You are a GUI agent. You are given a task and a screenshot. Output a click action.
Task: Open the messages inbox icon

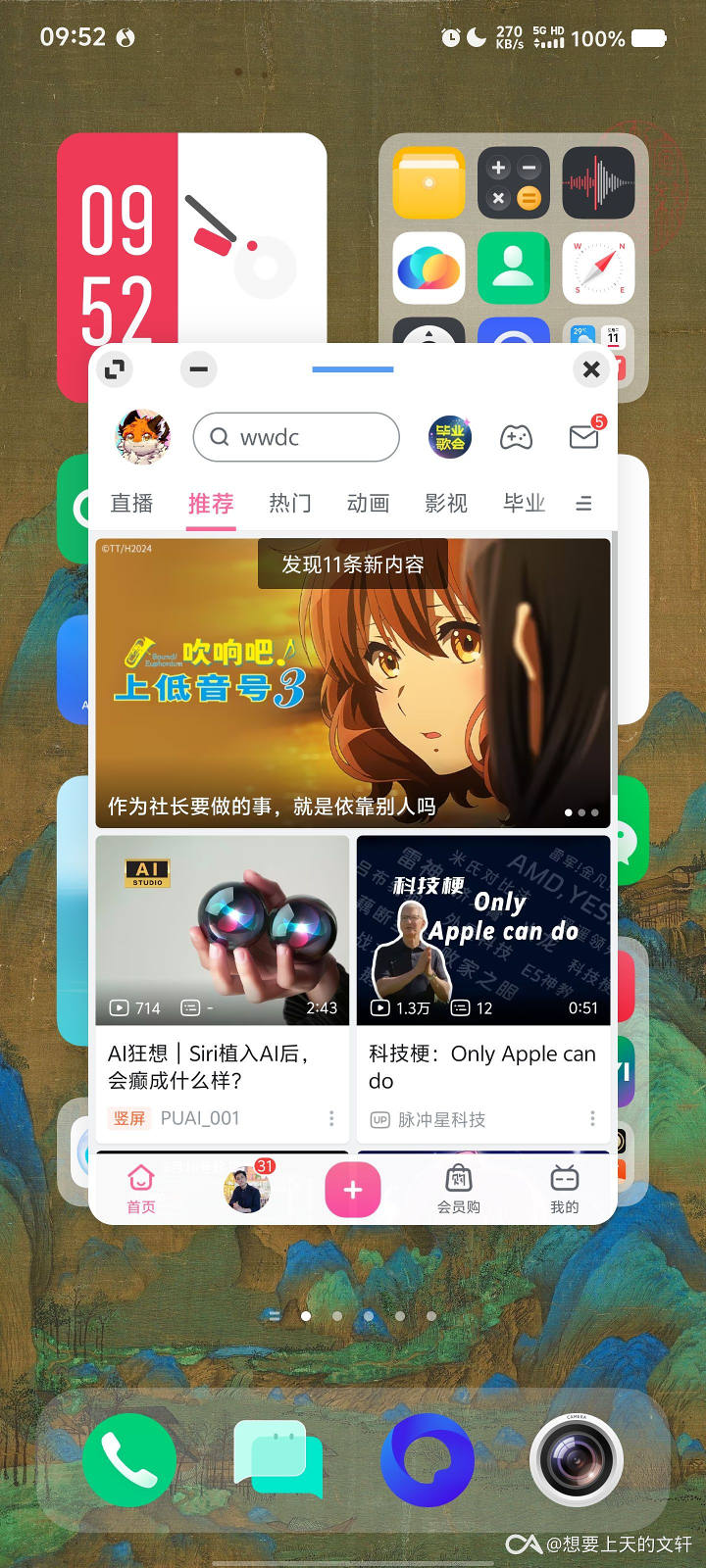584,436
